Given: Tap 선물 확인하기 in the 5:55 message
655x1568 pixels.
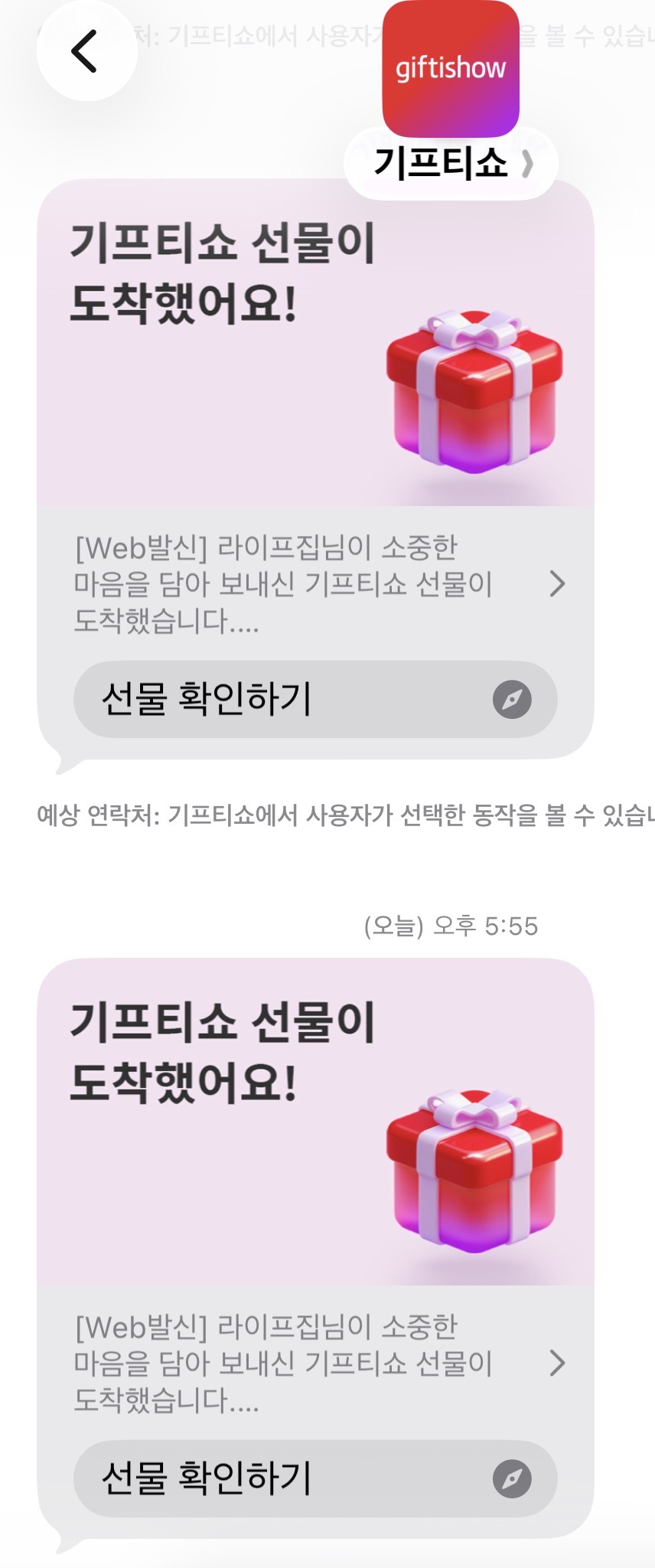Looking at the screenshot, I should 315,1478.
